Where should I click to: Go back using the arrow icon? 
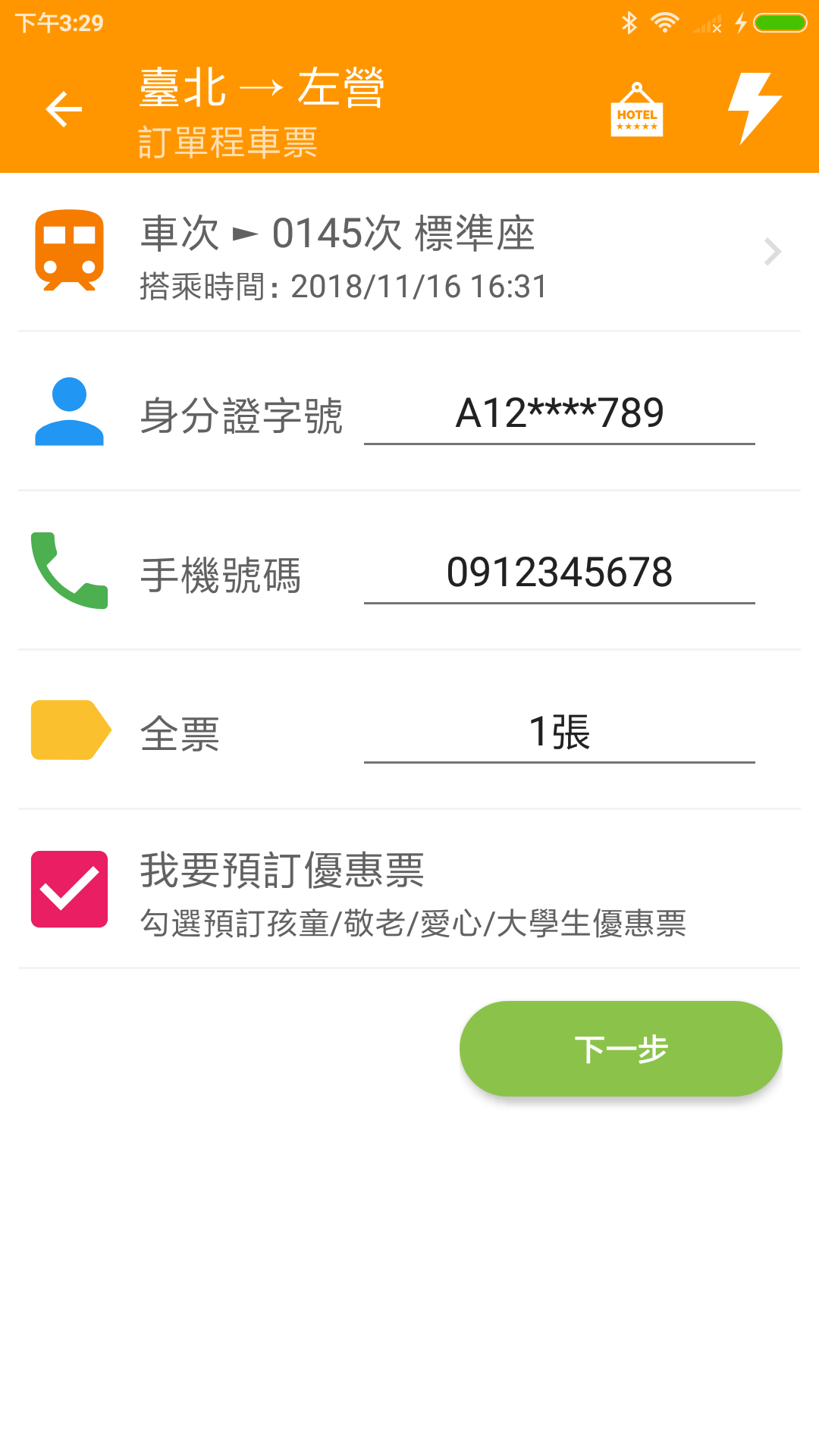[64, 109]
